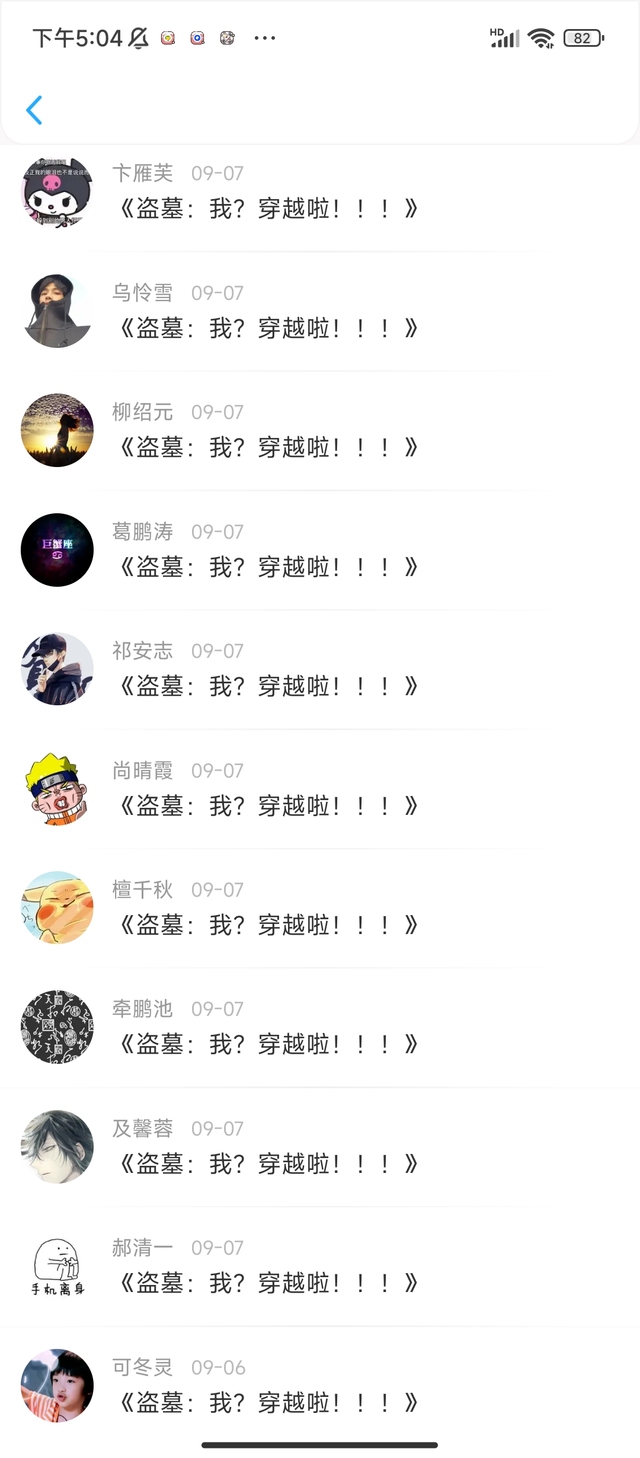Go back using the blue arrow
The height and width of the screenshot is (1458, 640).
pyautogui.click(x=34, y=110)
